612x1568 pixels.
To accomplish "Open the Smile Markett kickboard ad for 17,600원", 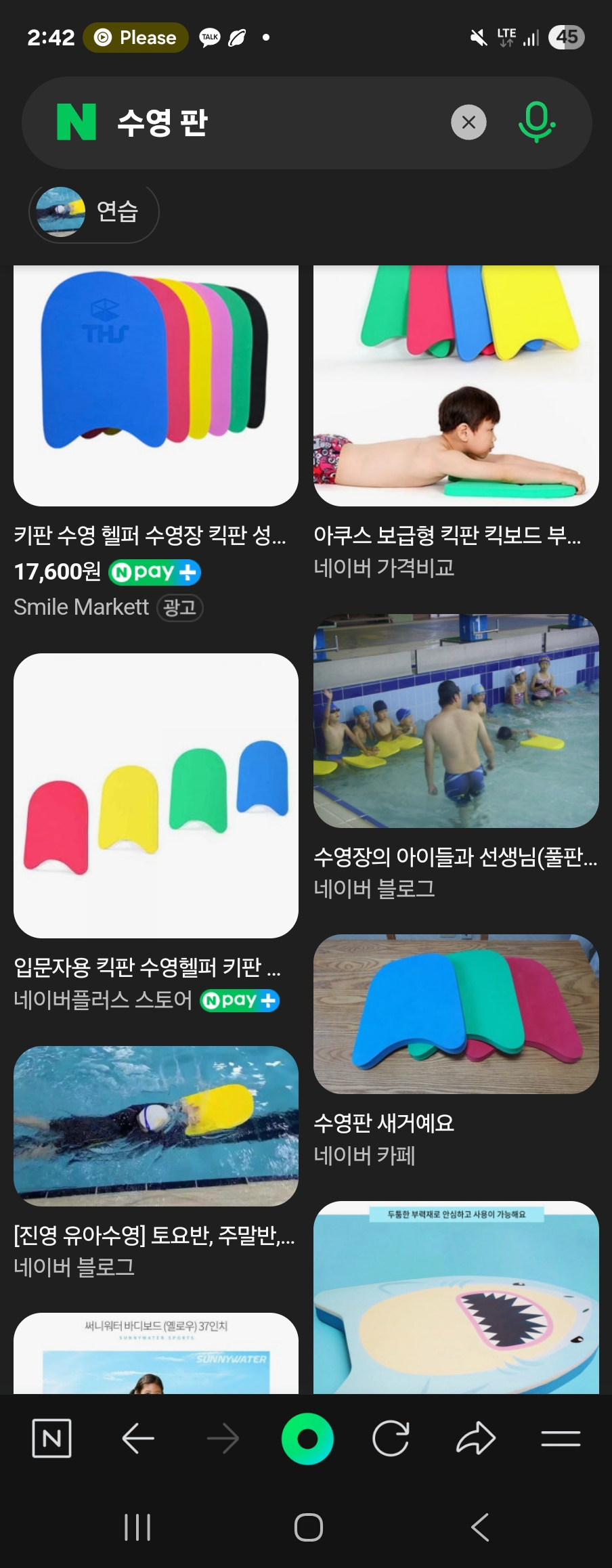I will (x=156, y=386).
